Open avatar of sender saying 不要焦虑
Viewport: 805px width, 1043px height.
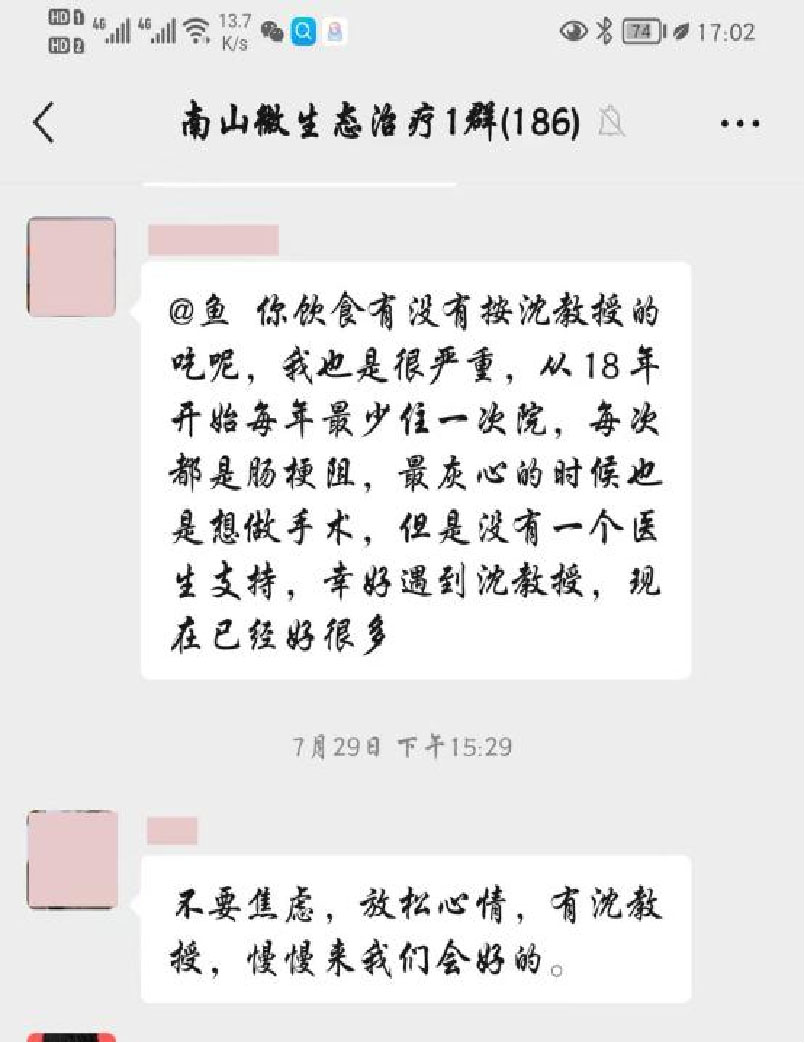click(x=71, y=860)
